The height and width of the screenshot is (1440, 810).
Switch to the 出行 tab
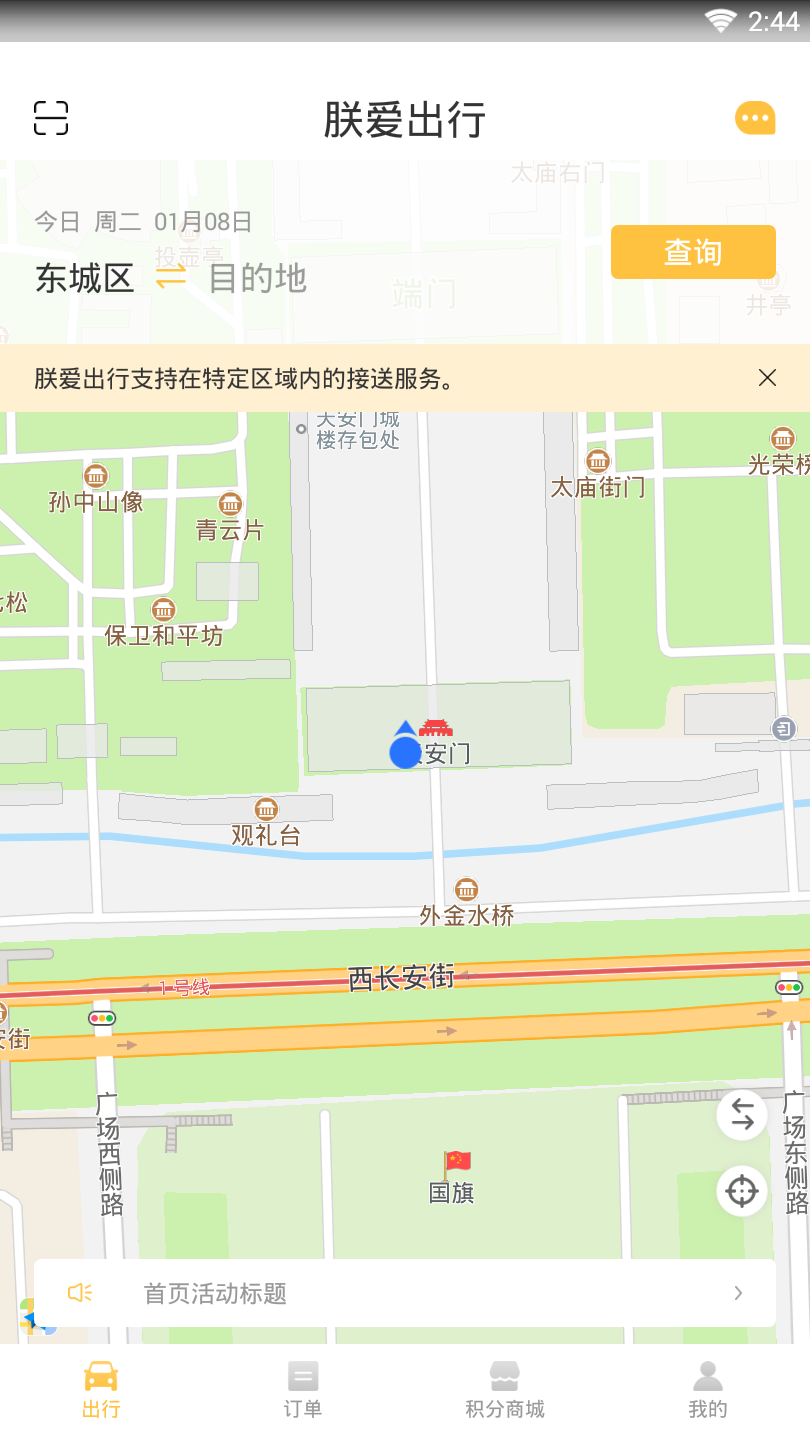pos(101,1390)
